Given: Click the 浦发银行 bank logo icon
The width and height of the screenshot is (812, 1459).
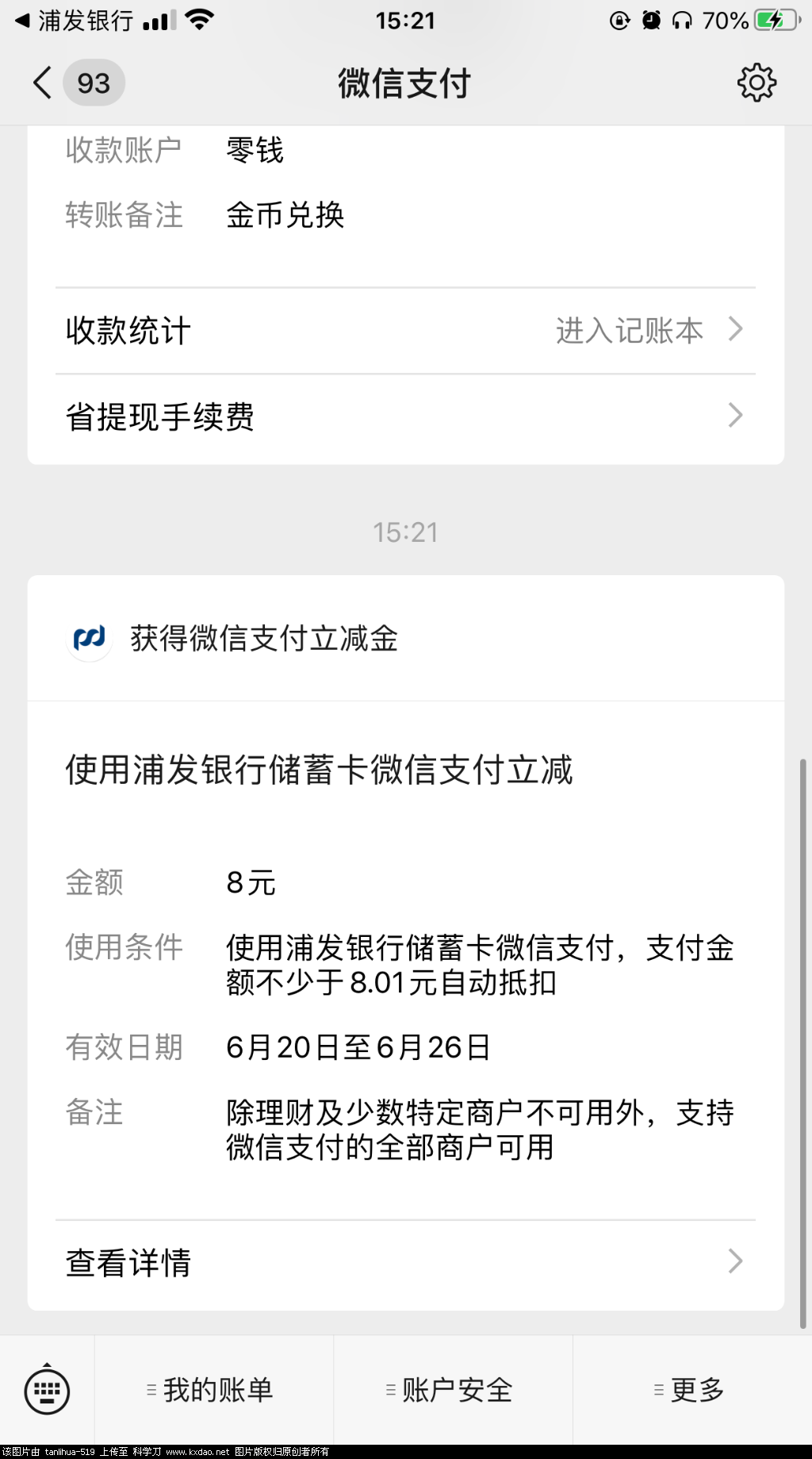Looking at the screenshot, I should [89, 639].
